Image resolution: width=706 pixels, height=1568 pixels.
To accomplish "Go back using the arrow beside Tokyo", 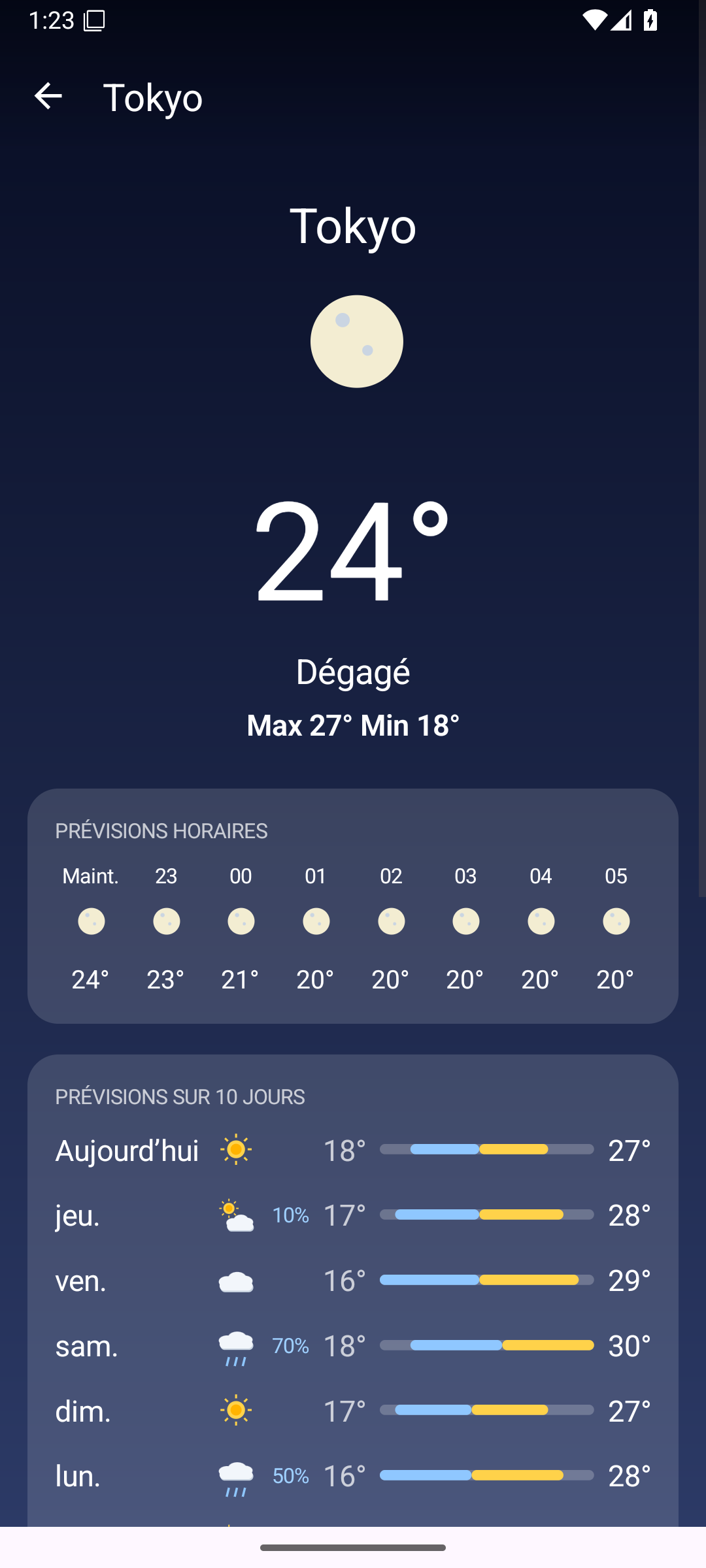I will pyautogui.click(x=48, y=96).
